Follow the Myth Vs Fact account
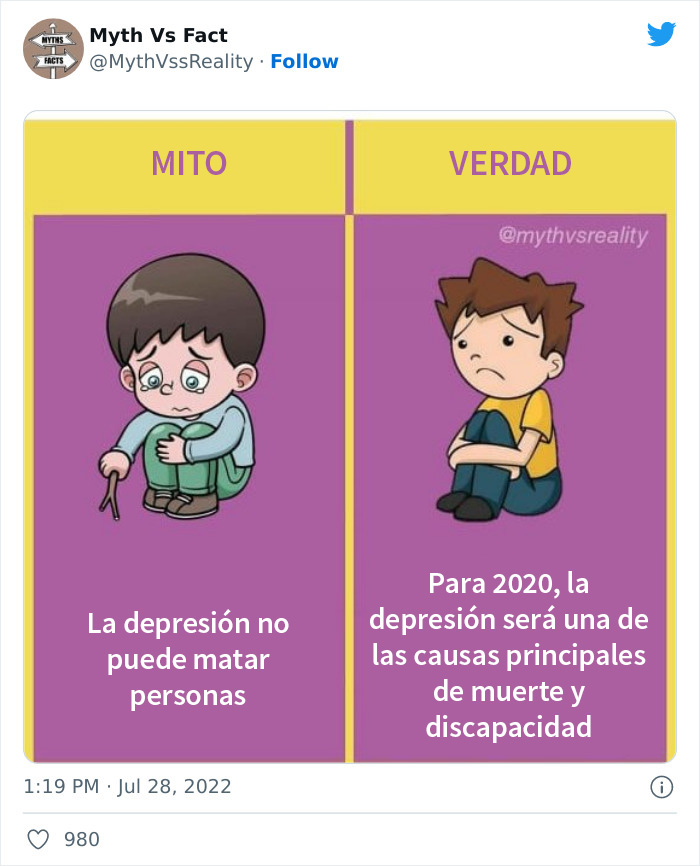Image resolution: width=700 pixels, height=866 pixels. click(305, 61)
